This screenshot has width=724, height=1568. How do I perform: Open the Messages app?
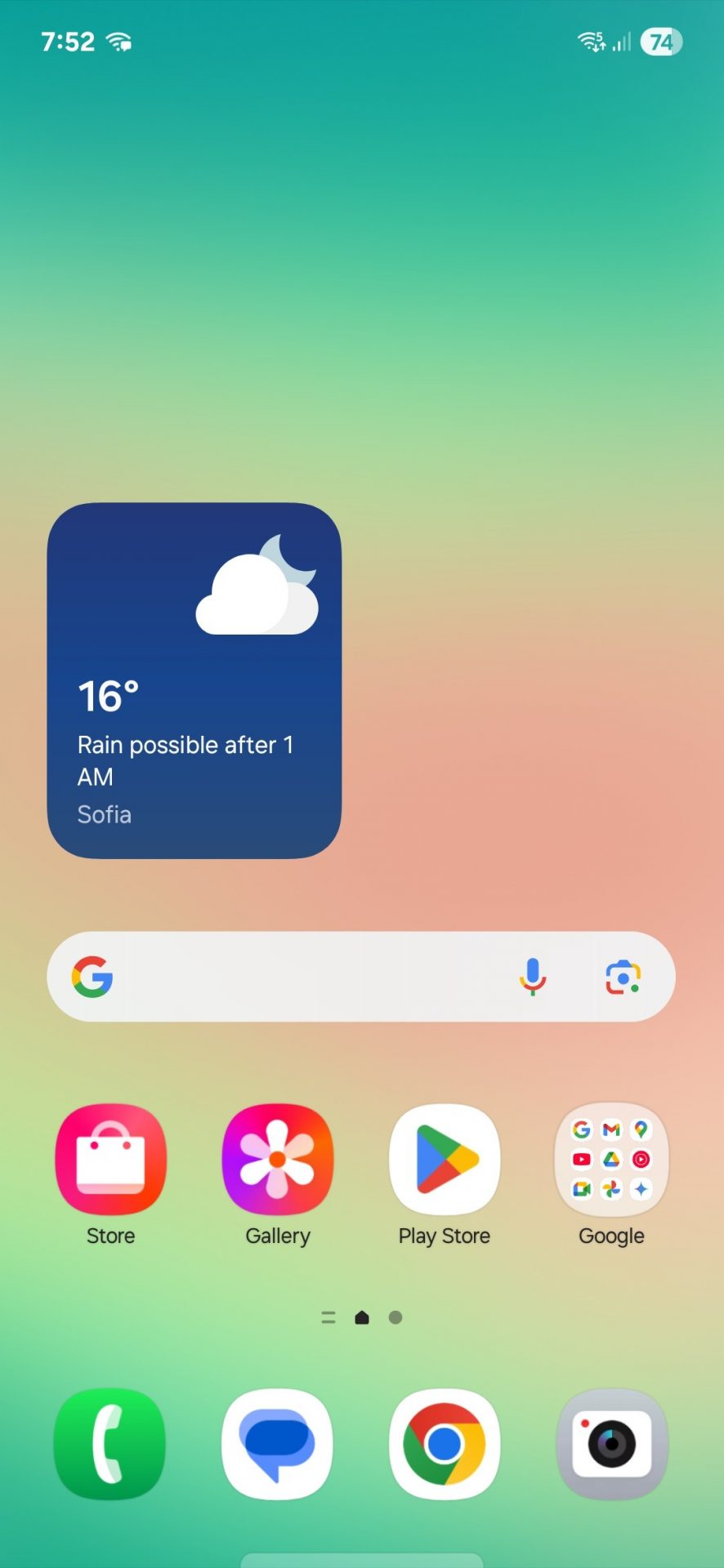pos(278,1444)
